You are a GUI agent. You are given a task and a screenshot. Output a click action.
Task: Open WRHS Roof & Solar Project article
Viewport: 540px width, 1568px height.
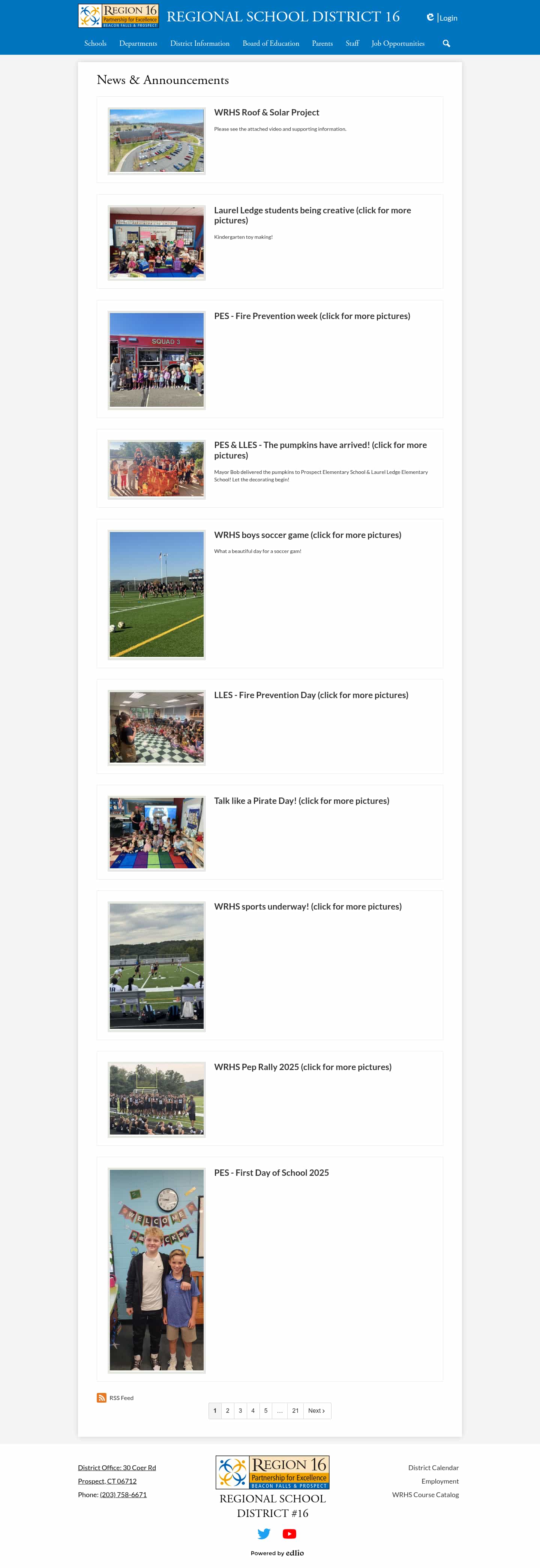[x=267, y=112]
